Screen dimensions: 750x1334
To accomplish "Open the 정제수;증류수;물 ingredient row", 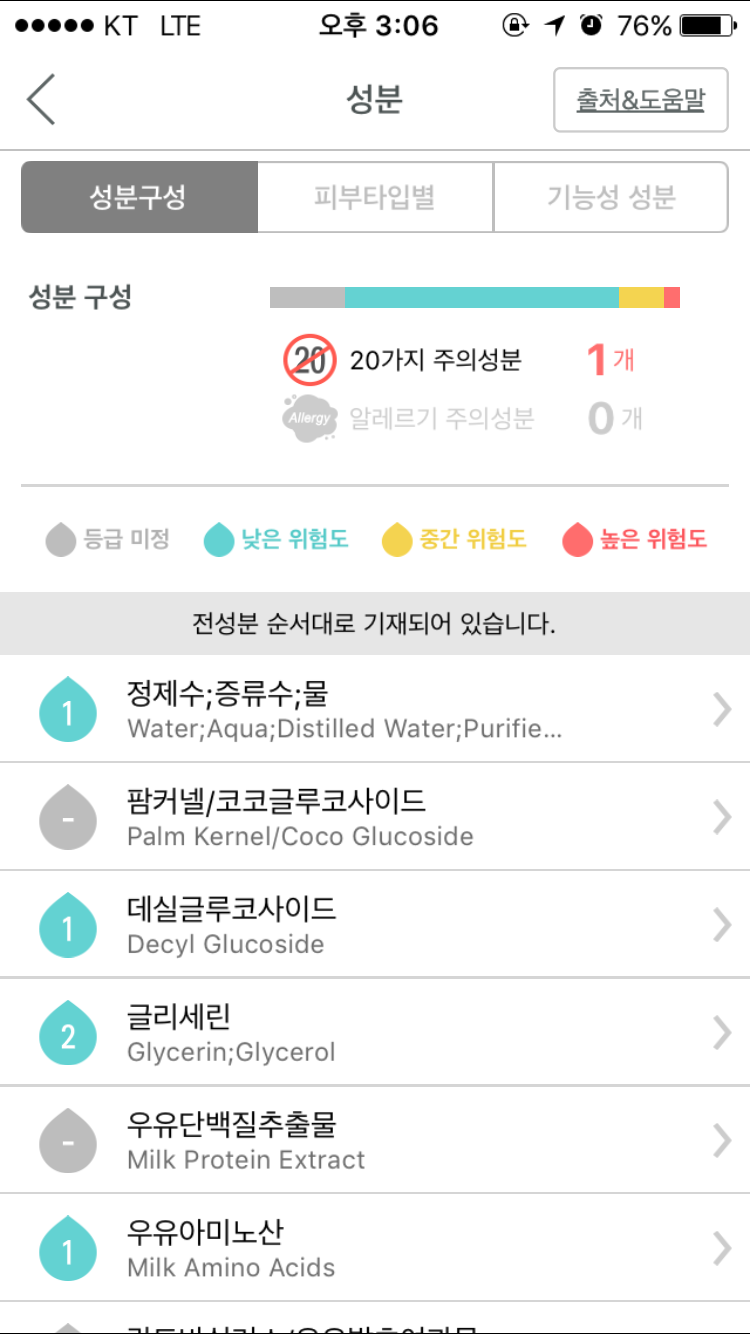I will (x=375, y=709).
